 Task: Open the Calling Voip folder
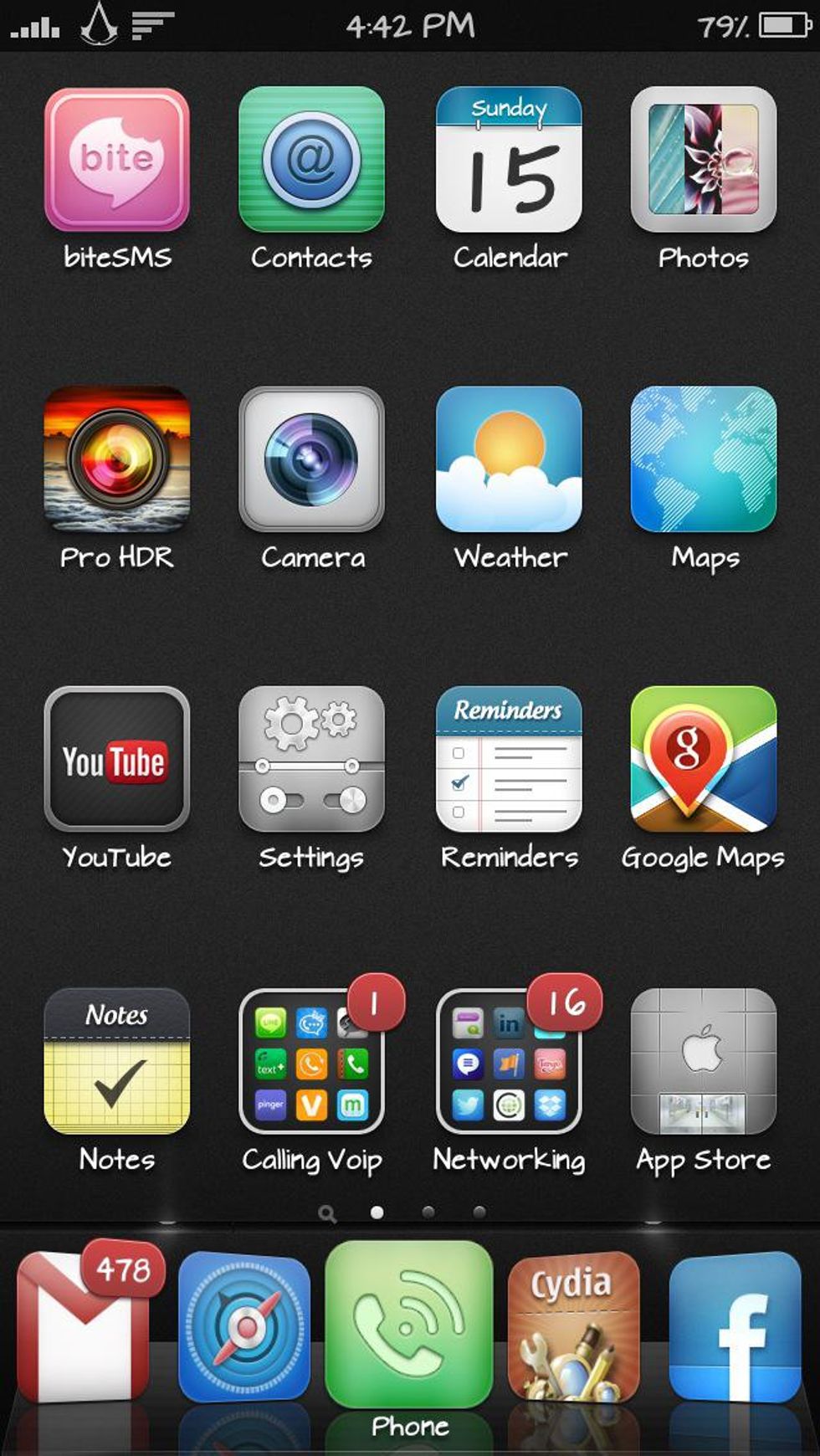pyautogui.click(x=311, y=1061)
